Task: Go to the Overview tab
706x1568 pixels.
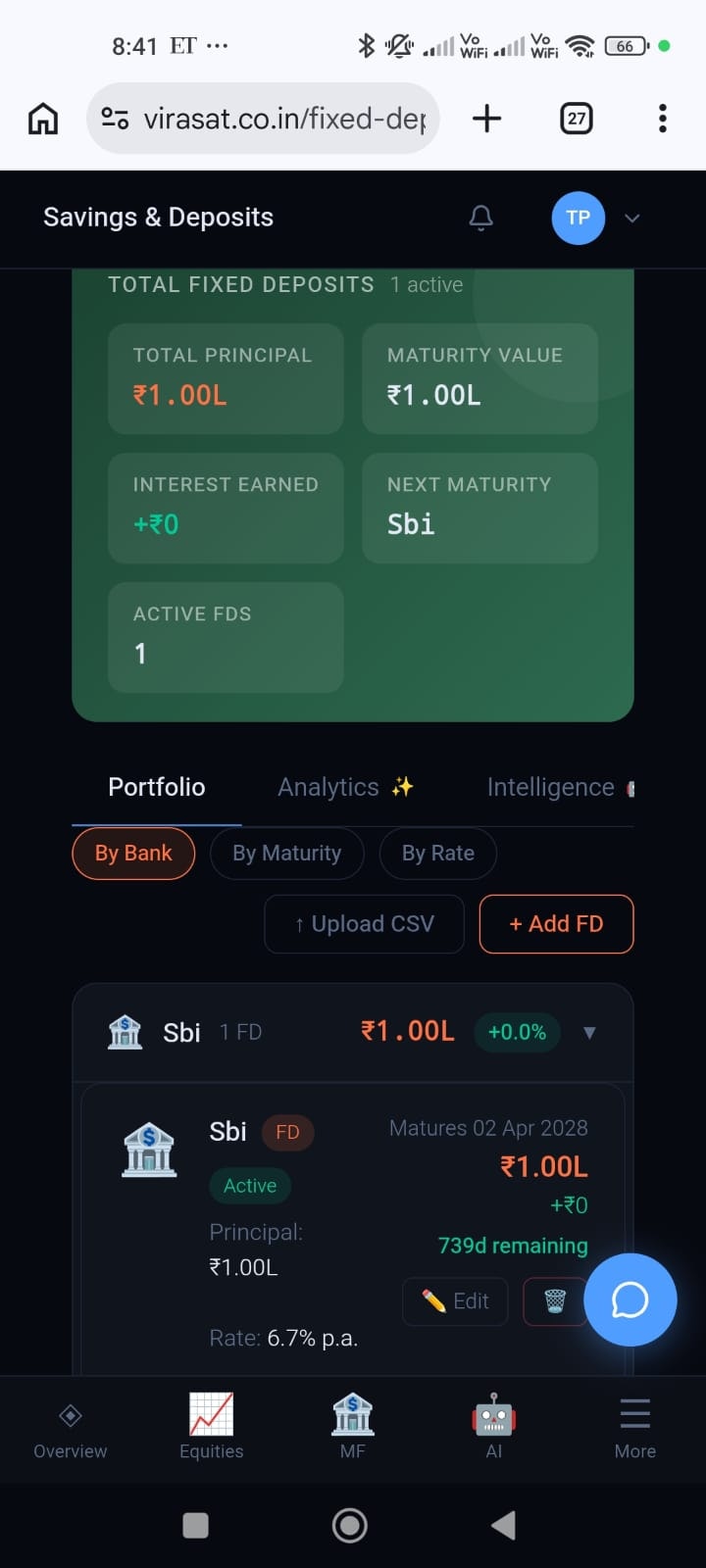Action: (71, 1428)
